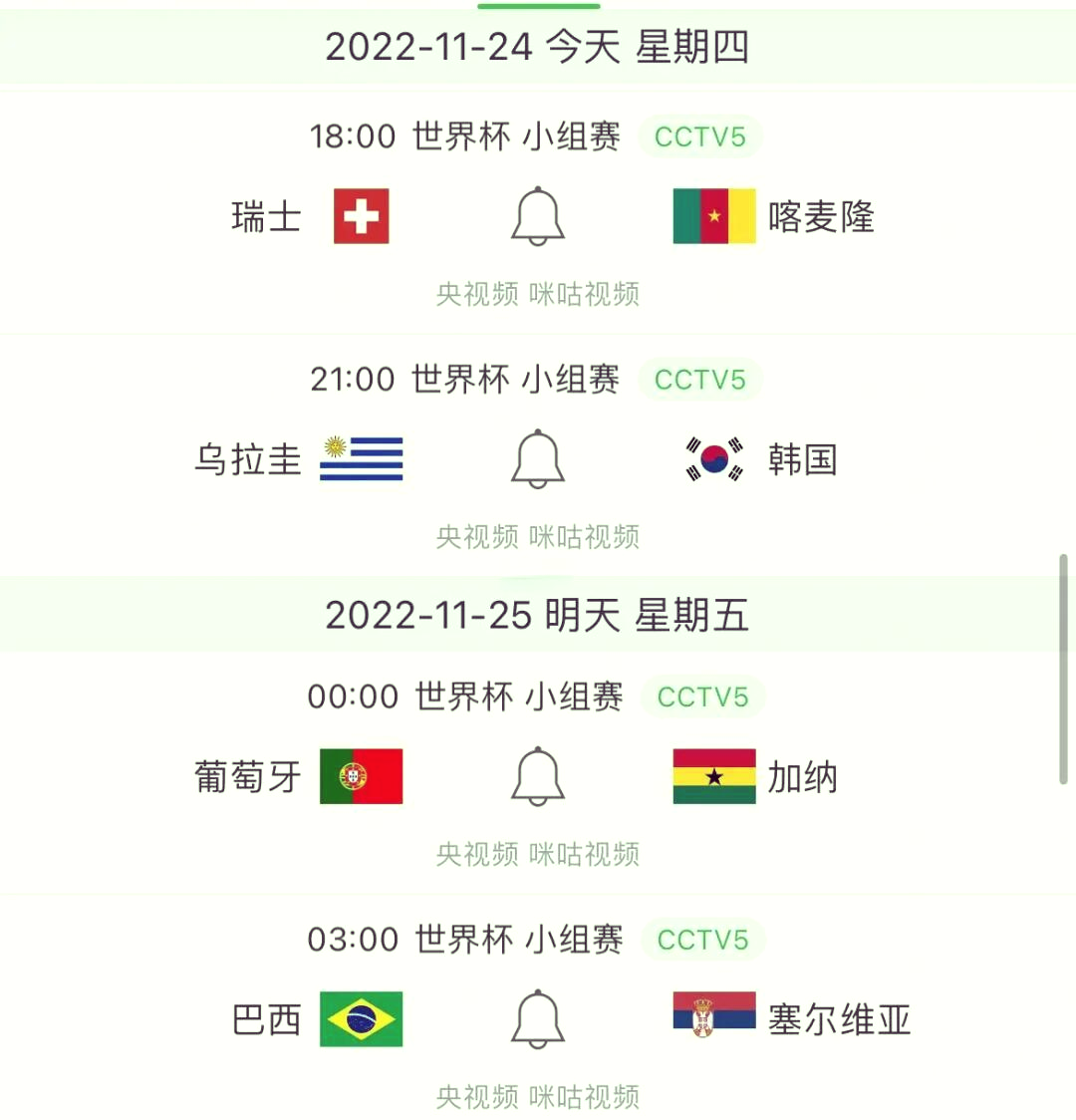Enable reminder bell for Portugal vs Ghana
Screen dimensions: 1076x1120
pos(538,776)
